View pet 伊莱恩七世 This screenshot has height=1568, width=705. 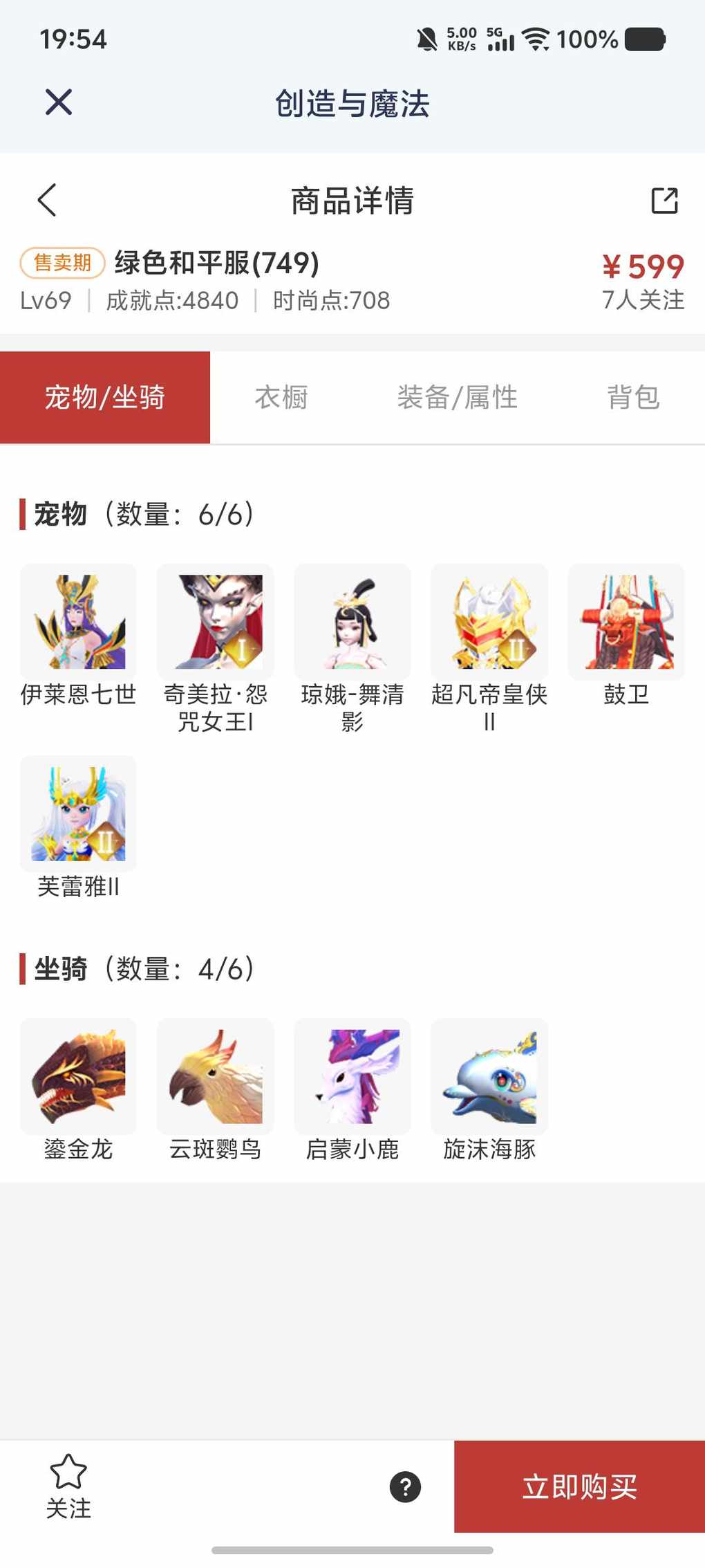click(79, 622)
